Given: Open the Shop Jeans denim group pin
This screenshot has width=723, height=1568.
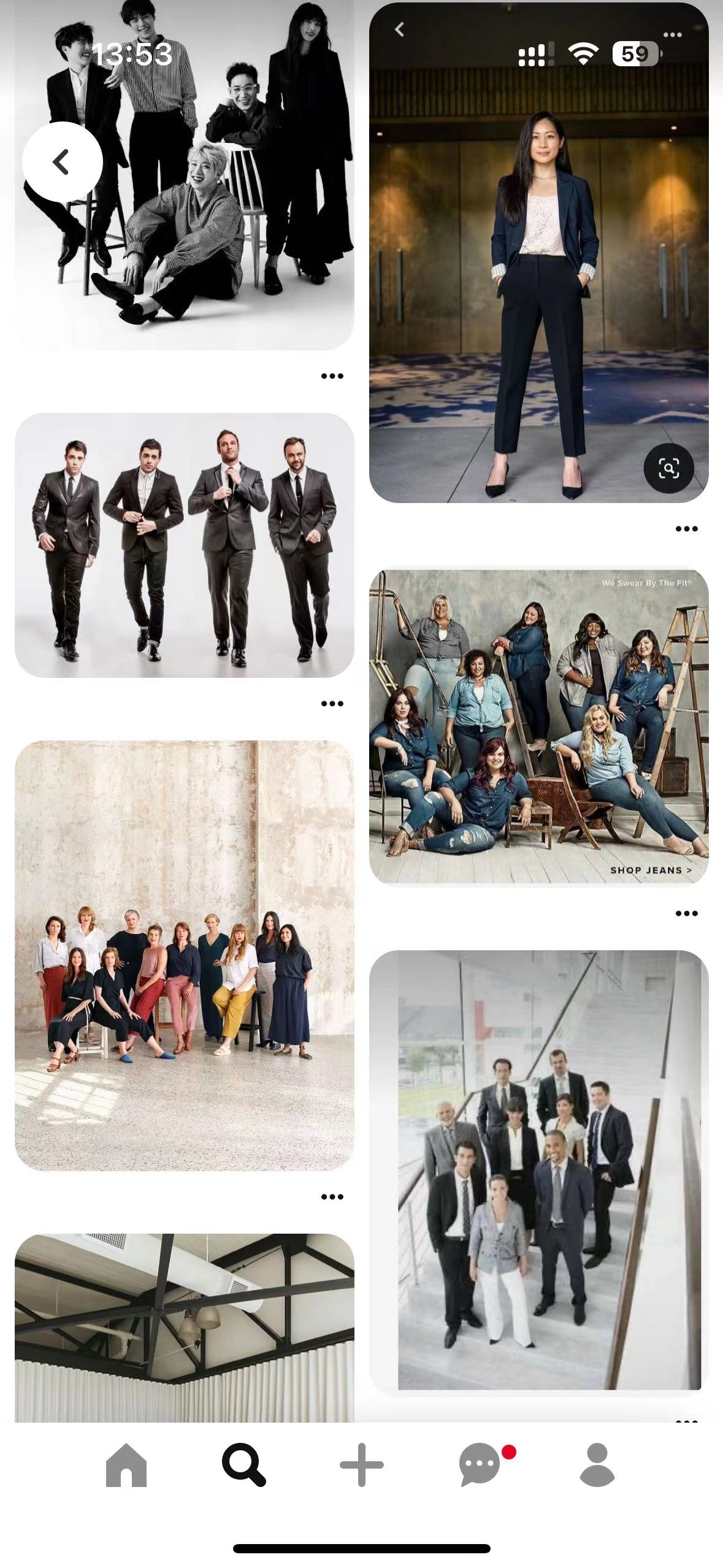Looking at the screenshot, I should 538,727.
